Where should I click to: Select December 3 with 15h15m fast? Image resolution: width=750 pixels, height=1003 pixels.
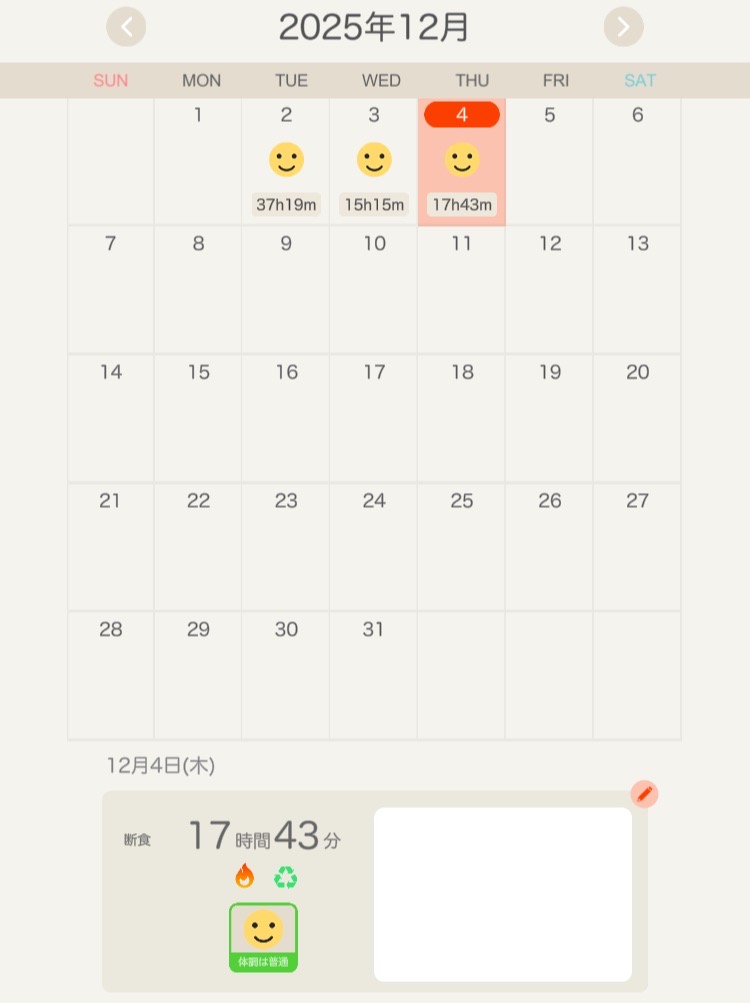pyautogui.click(x=374, y=162)
